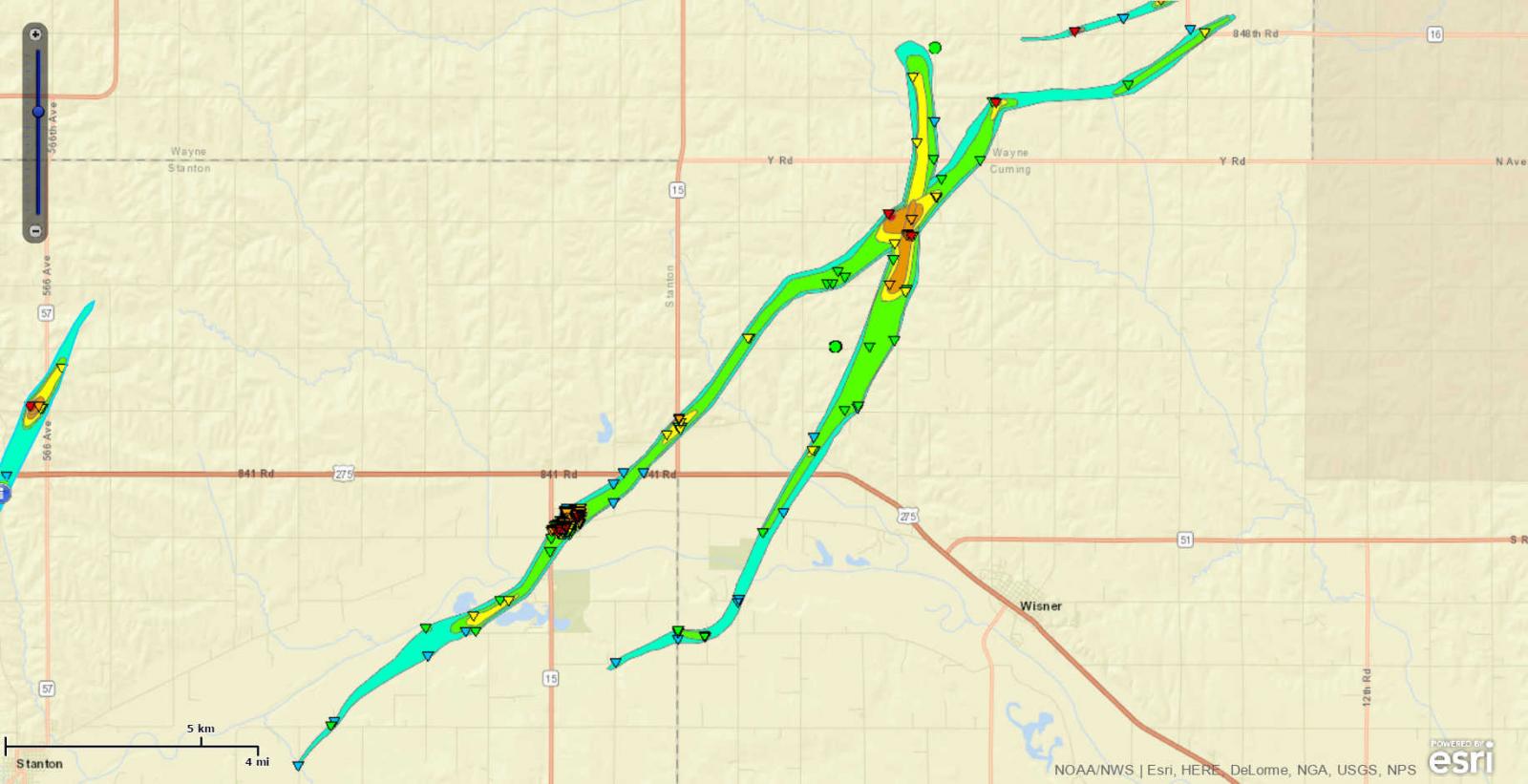Zoom out with the minus button

pos(35,231)
